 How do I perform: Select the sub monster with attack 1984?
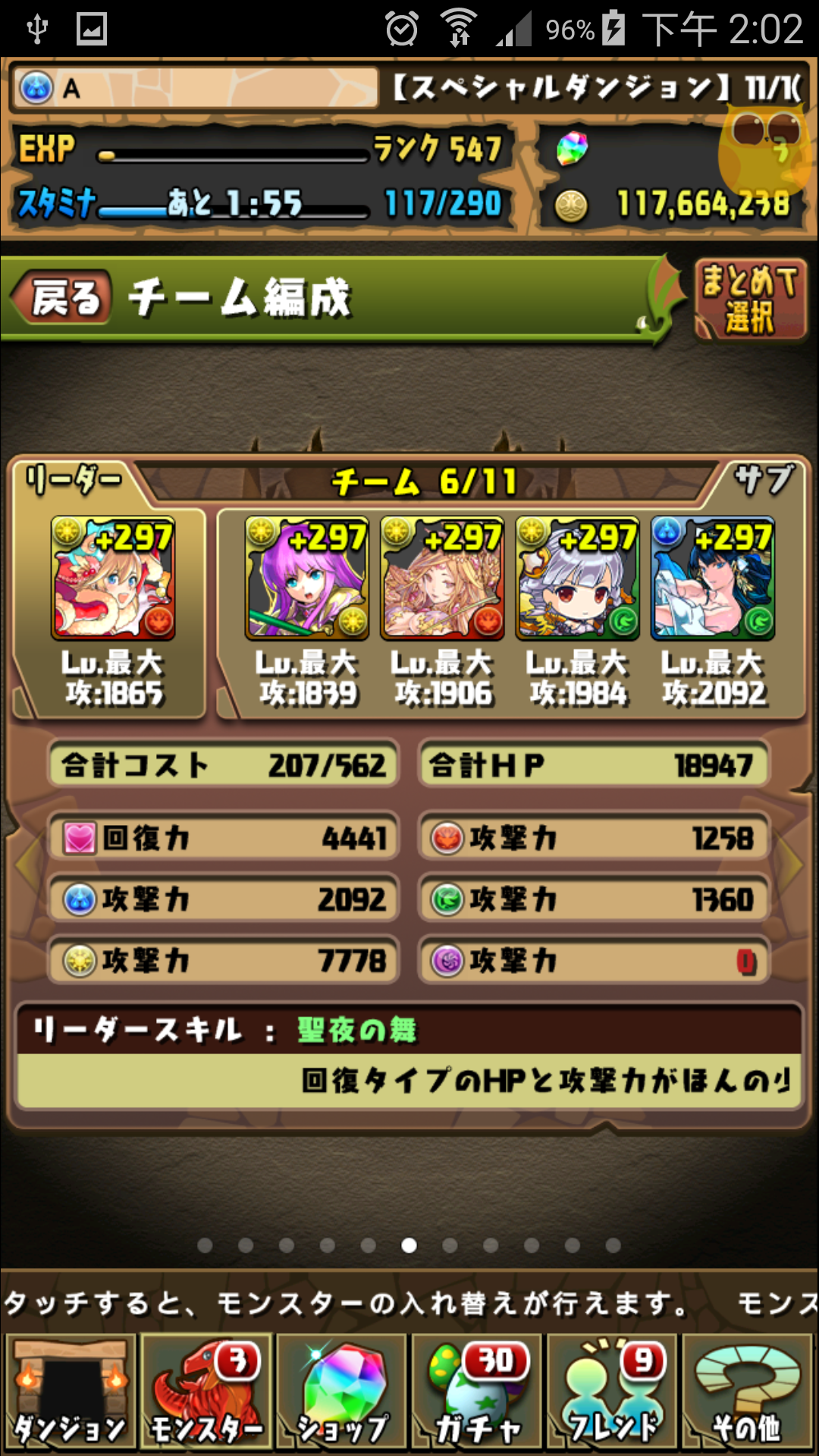[x=578, y=578]
